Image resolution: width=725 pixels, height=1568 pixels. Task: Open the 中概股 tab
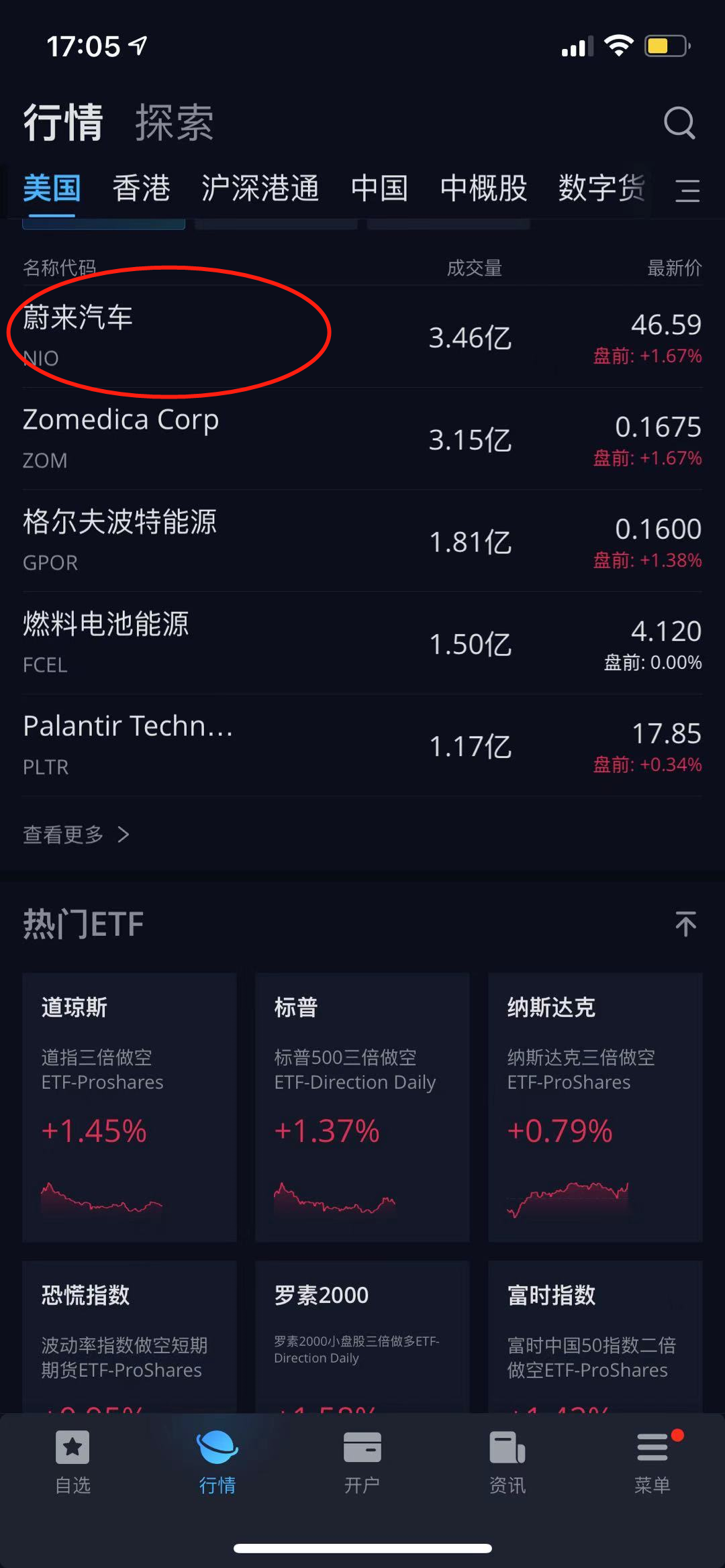click(483, 188)
